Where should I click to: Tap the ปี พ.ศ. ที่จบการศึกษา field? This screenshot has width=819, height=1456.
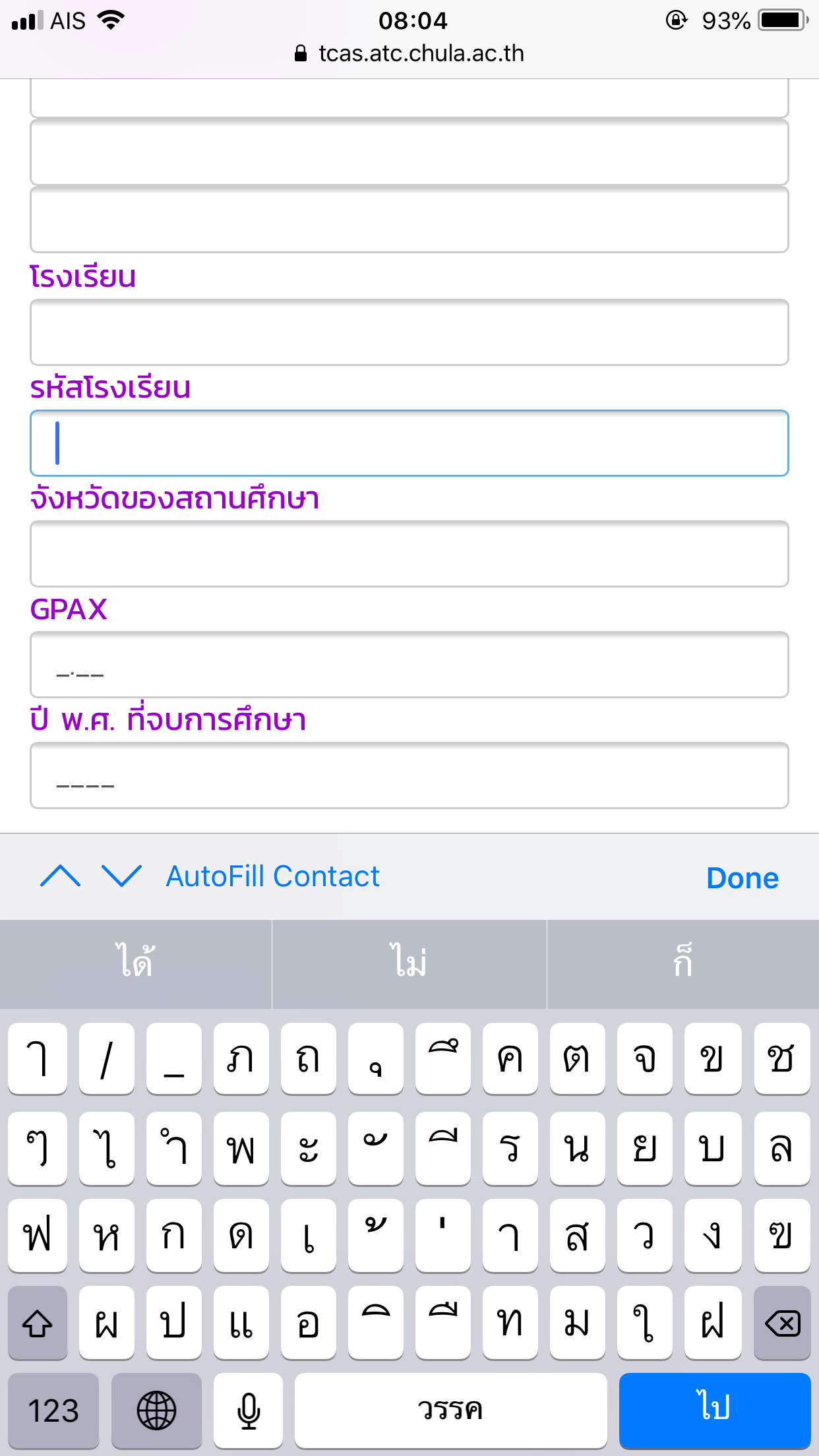click(x=409, y=775)
